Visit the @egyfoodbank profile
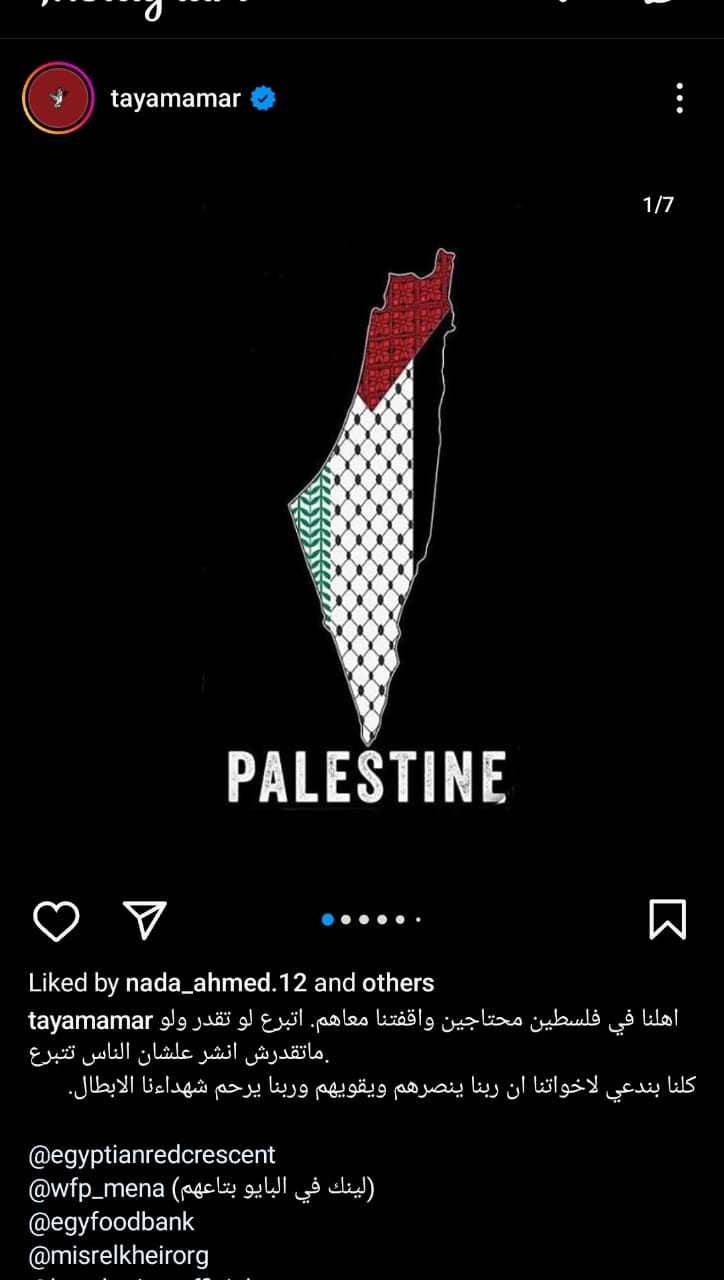This screenshot has width=724, height=1280. (111, 1221)
